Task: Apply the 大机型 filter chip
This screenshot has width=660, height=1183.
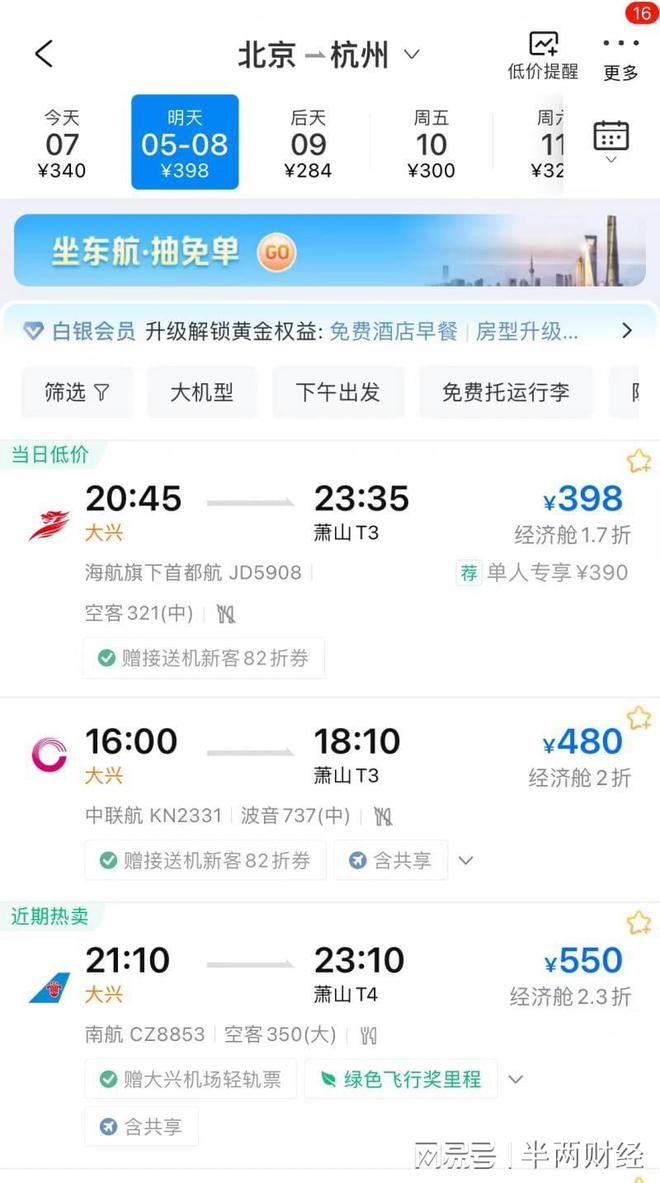Action: [x=202, y=392]
